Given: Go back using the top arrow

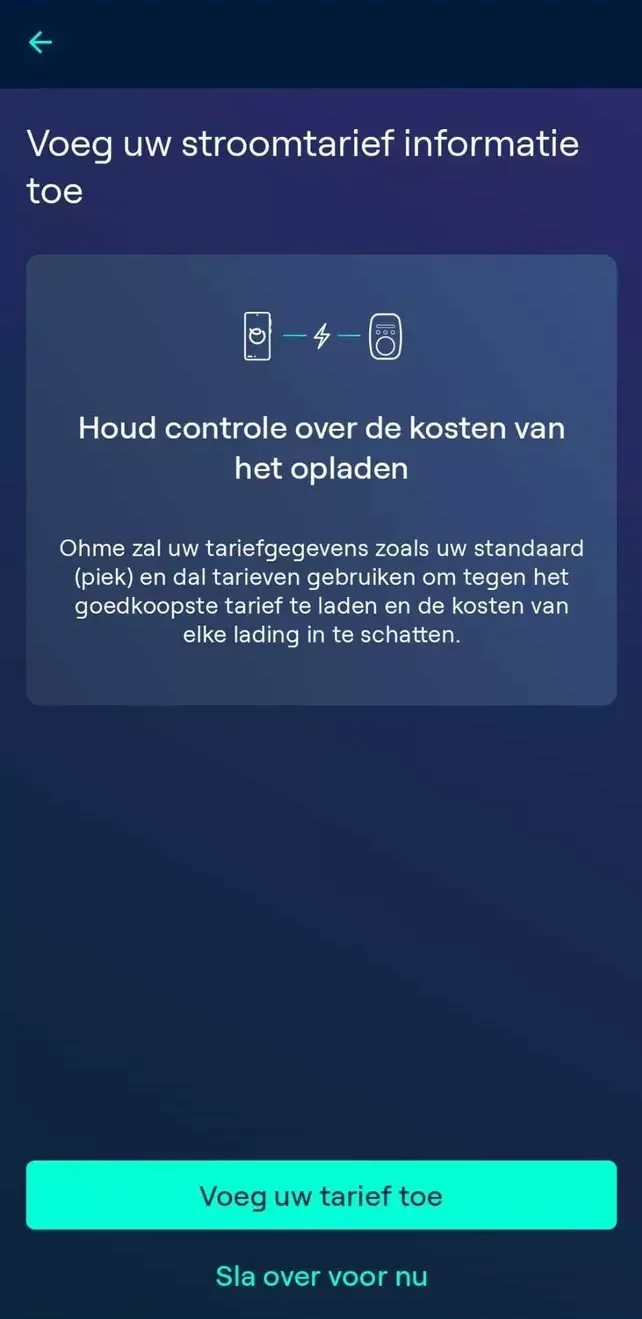Looking at the screenshot, I should coord(40,42).
